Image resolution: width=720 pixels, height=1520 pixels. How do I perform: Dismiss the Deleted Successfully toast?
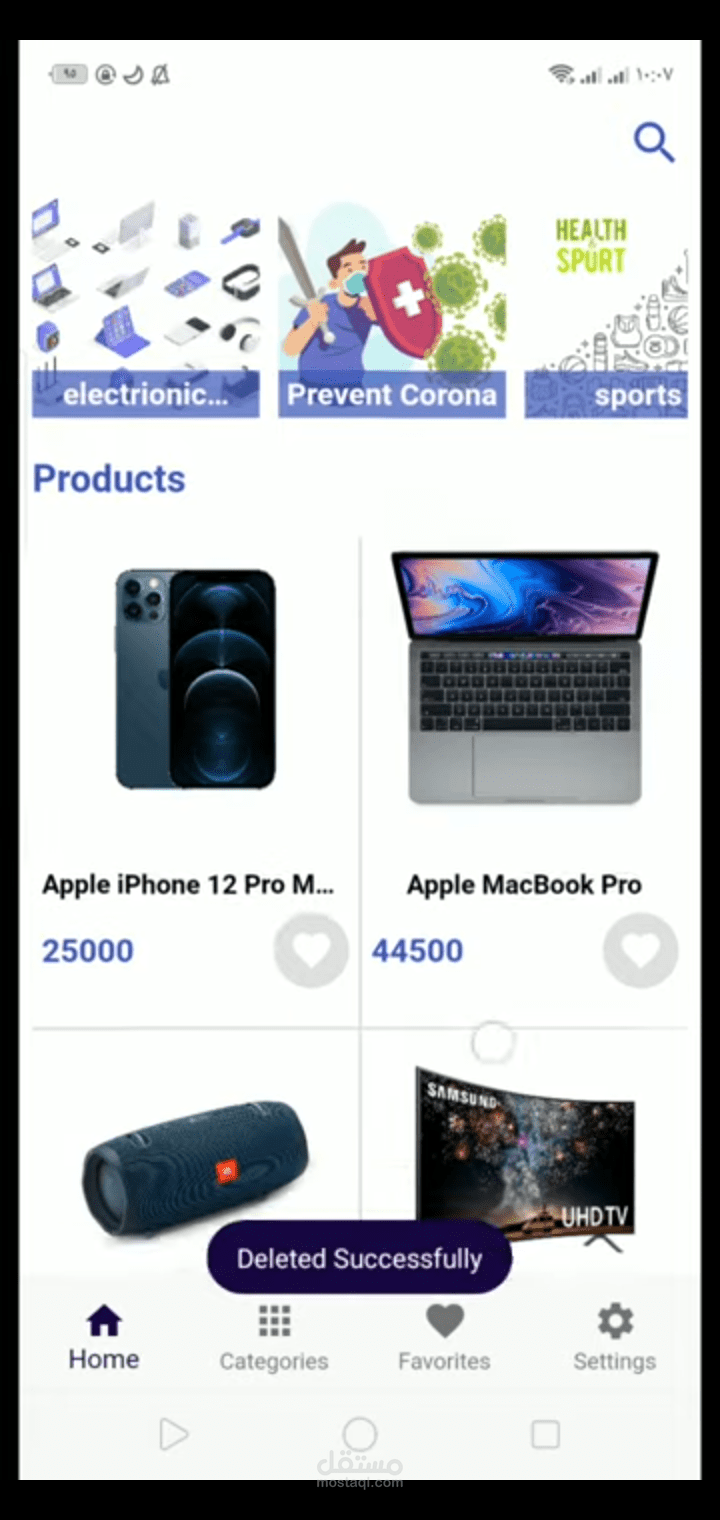point(358,1258)
